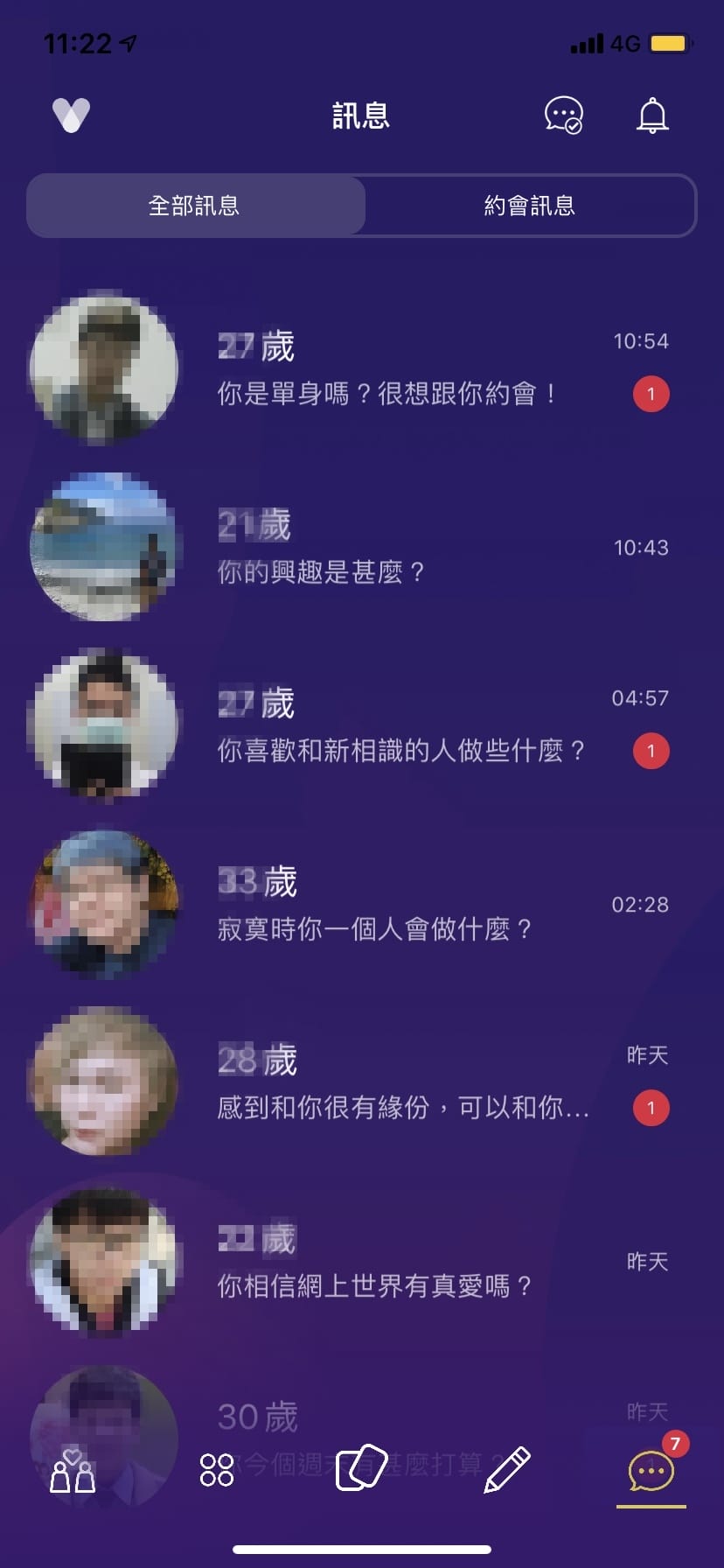The width and height of the screenshot is (724, 1568).
Task: Tap the unread badge on the 28歲 chat
Action: click(651, 1107)
